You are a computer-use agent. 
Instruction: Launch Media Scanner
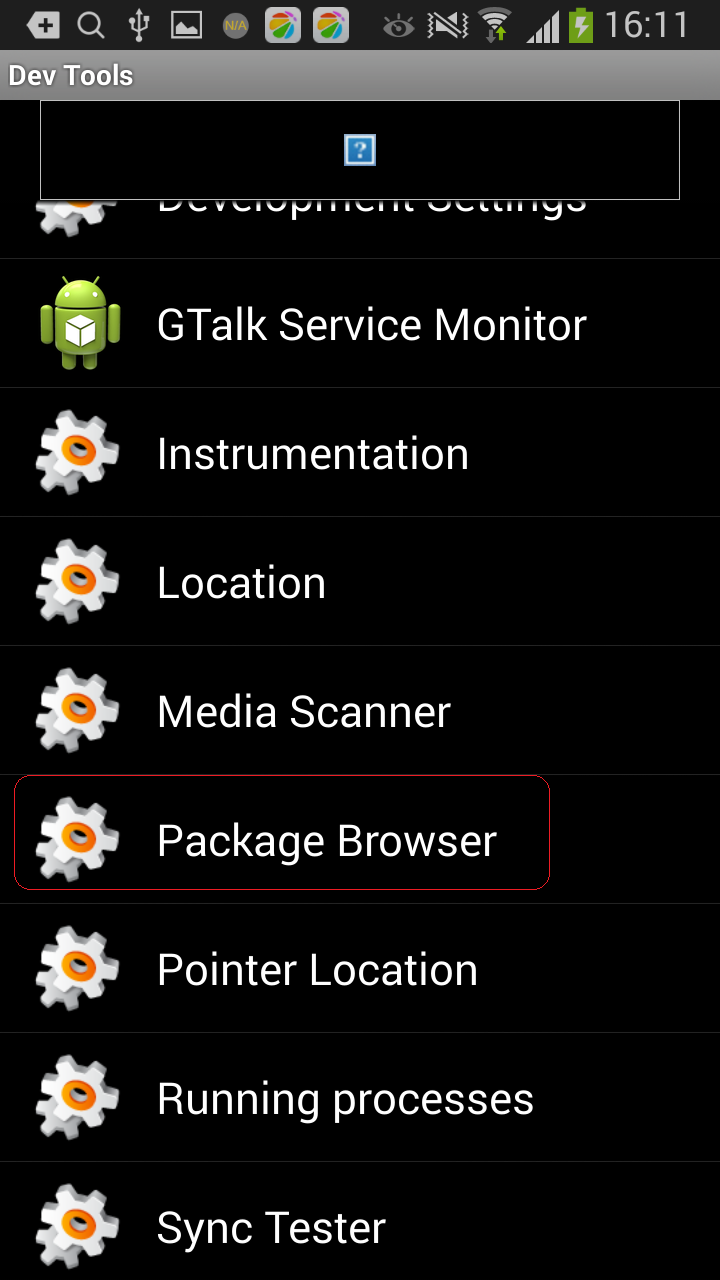(360, 711)
